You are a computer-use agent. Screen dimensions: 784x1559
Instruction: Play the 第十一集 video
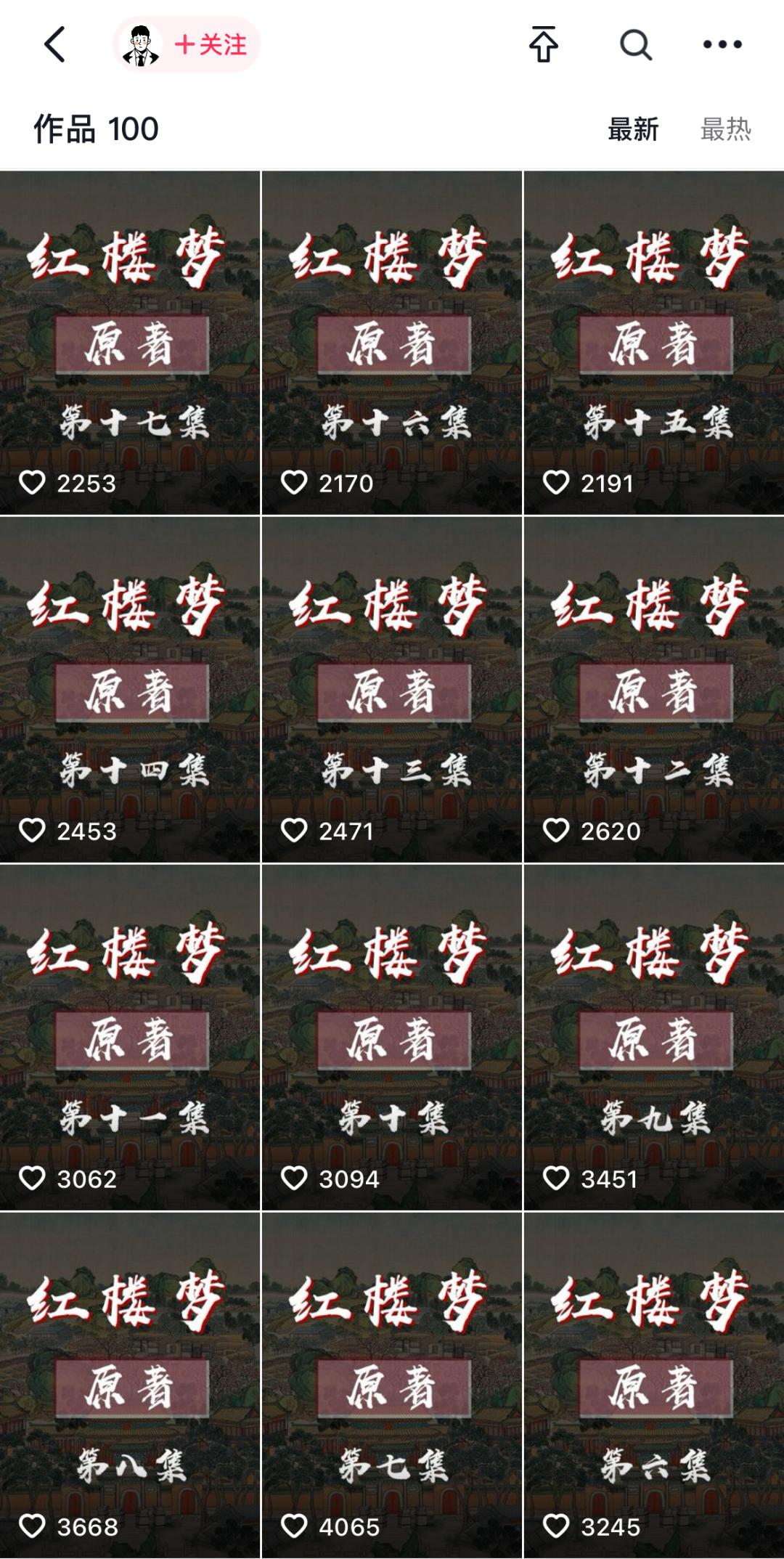click(130, 1038)
